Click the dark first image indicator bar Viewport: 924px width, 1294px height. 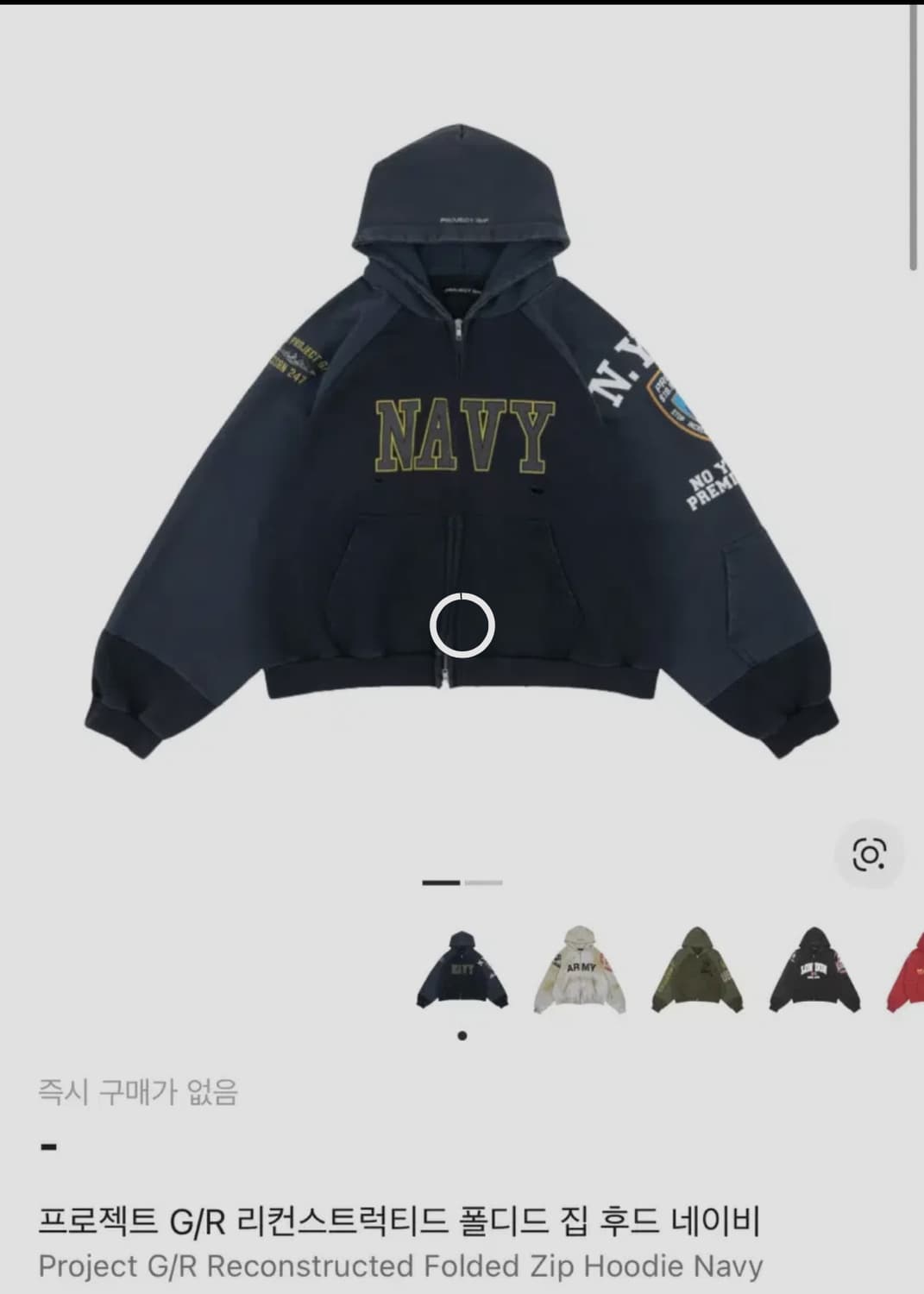[441, 884]
